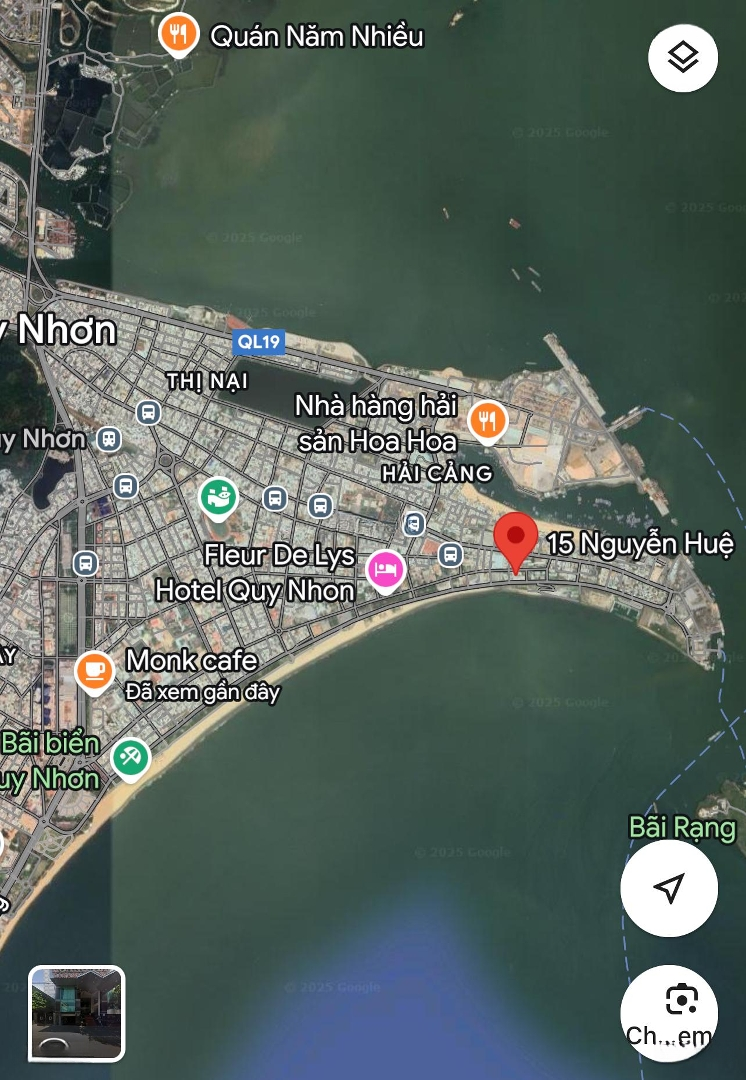The height and width of the screenshot is (1080, 746).
Task: Select the 15 Nguyễn Huệ red pin
Action: tap(516, 541)
